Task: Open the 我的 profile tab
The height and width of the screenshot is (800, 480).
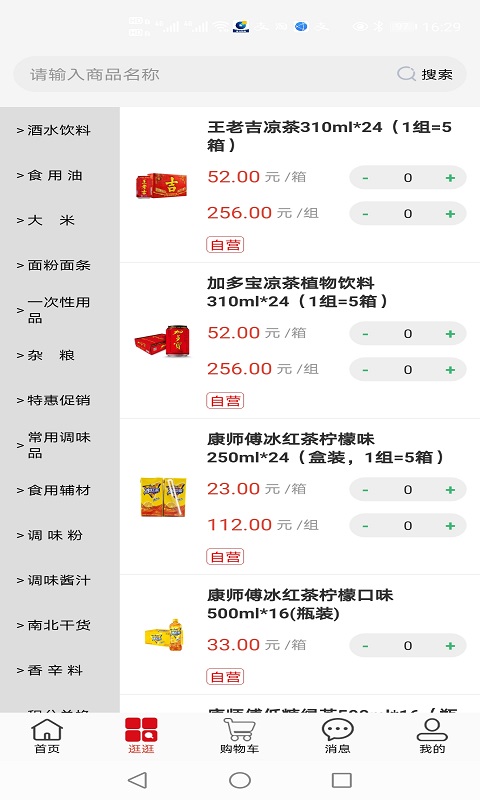Action: pos(432,735)
